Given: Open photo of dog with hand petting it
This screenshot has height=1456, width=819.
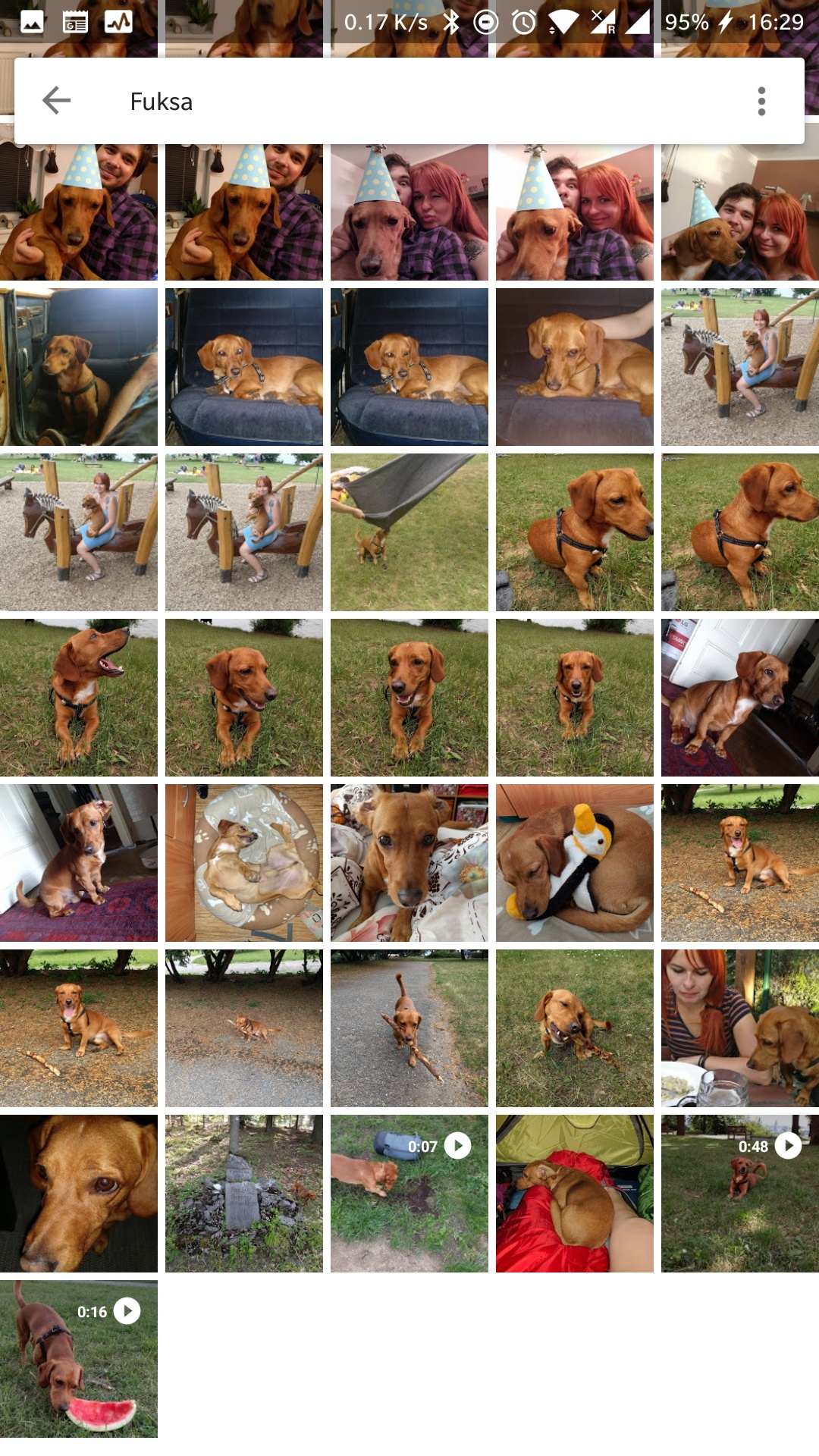Looking at the screenshot, I should 575,367.
